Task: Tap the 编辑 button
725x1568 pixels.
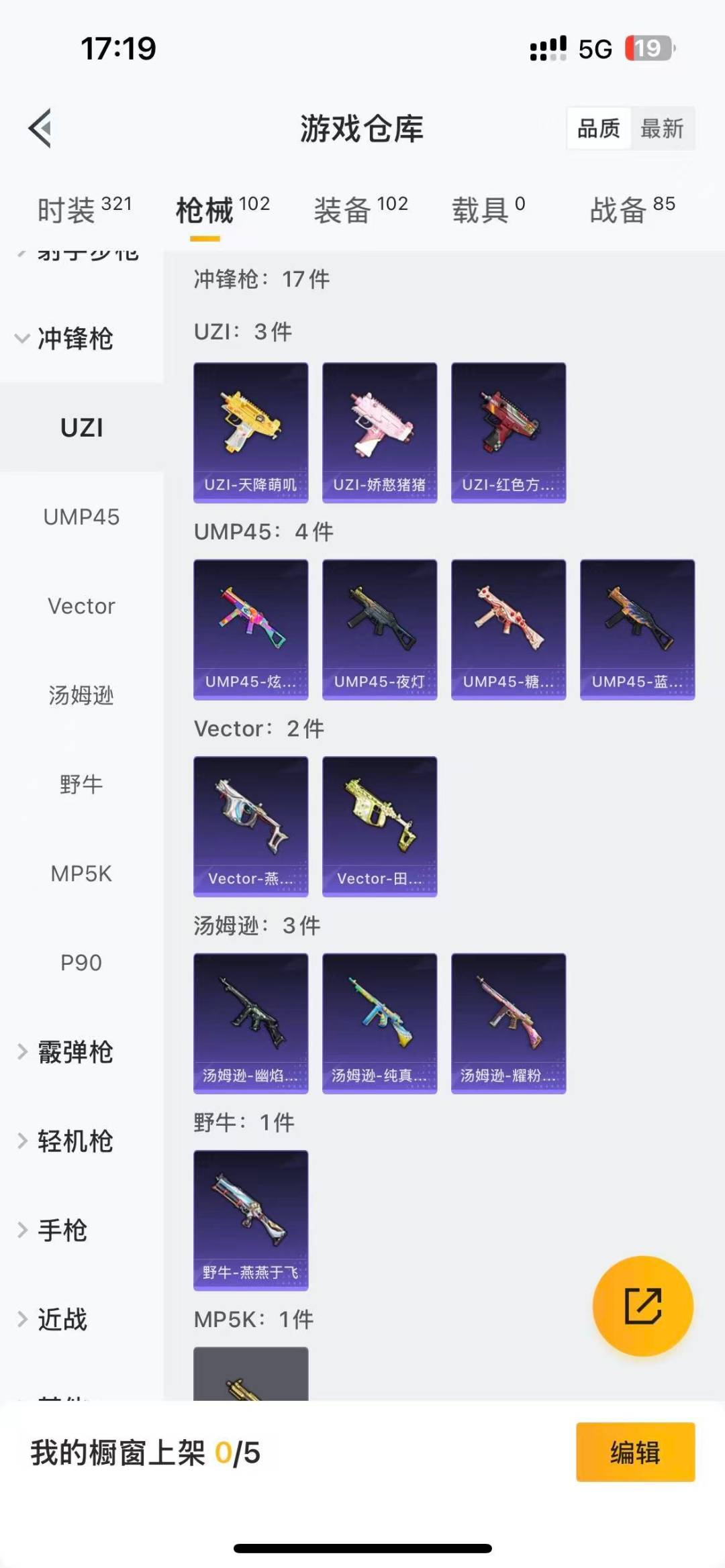Action: click(635, 1452)
